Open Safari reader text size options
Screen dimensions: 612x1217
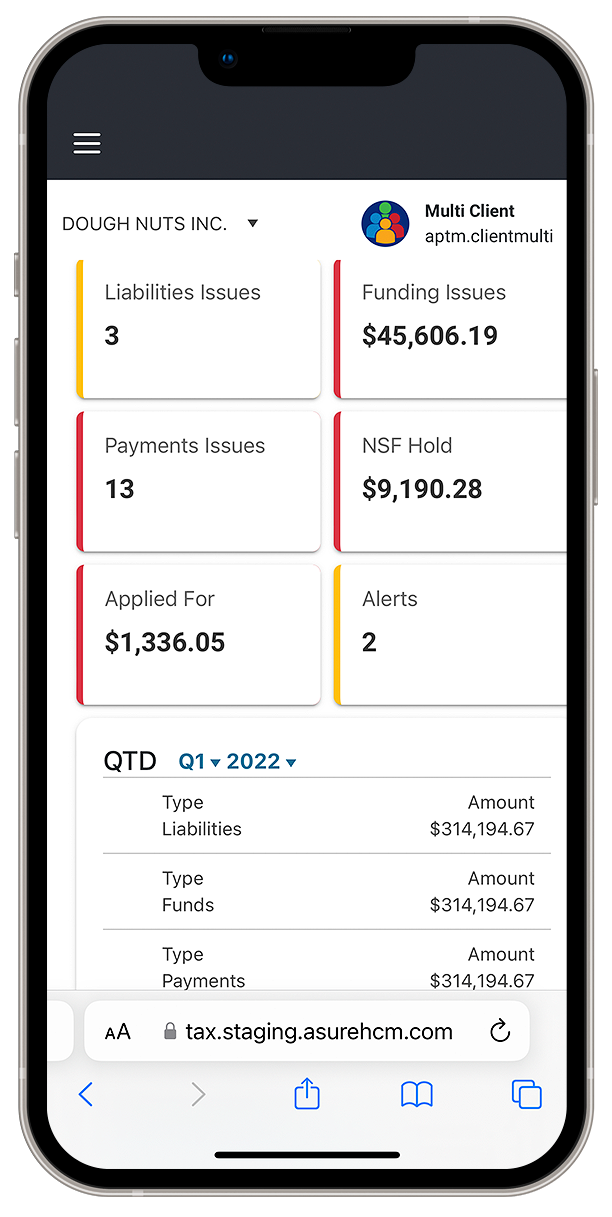[x=118, y=1032]
